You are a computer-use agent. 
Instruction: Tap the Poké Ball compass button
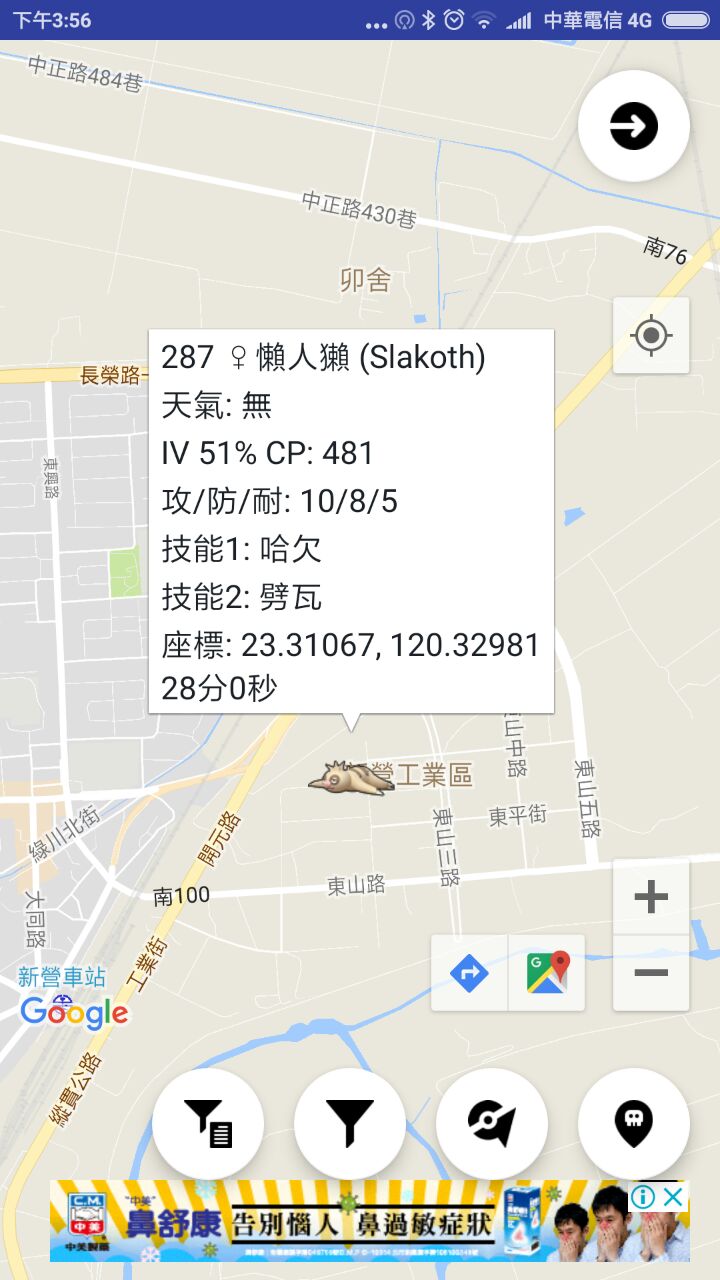(492, 1124)
